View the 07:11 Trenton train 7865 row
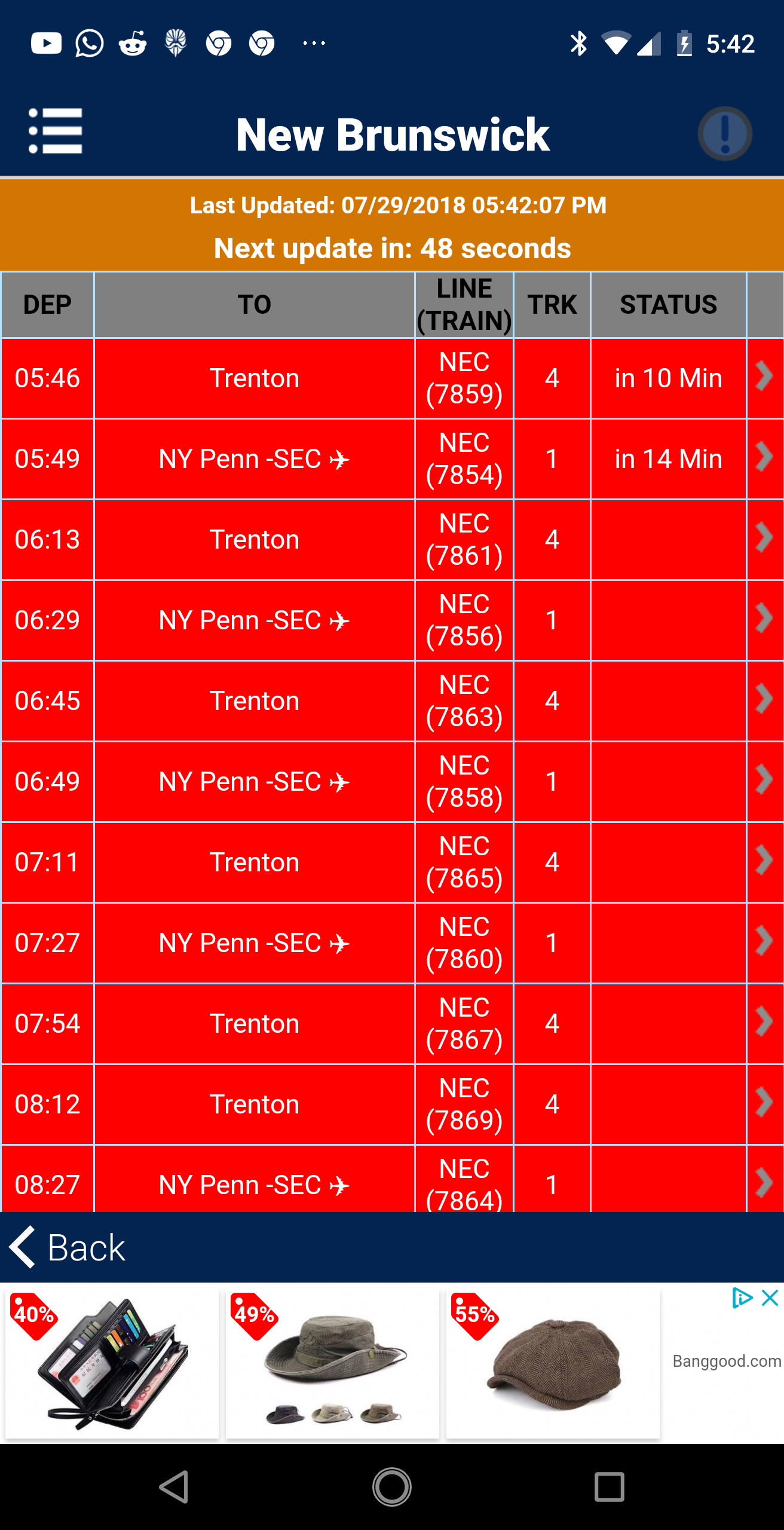784x1530 pixels. (392, 862)
